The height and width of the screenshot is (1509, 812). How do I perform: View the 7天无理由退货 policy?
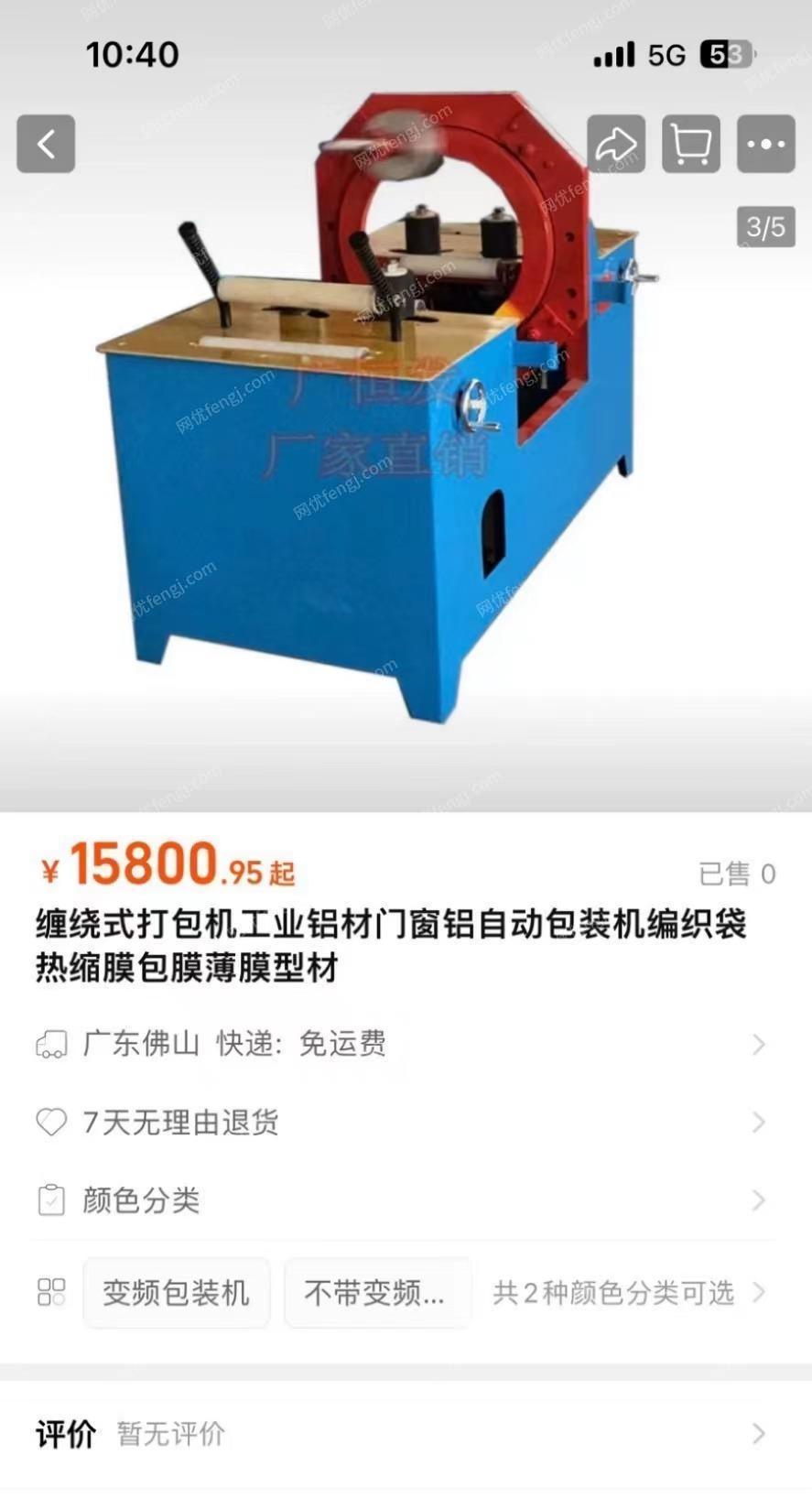click(406, 1122)
